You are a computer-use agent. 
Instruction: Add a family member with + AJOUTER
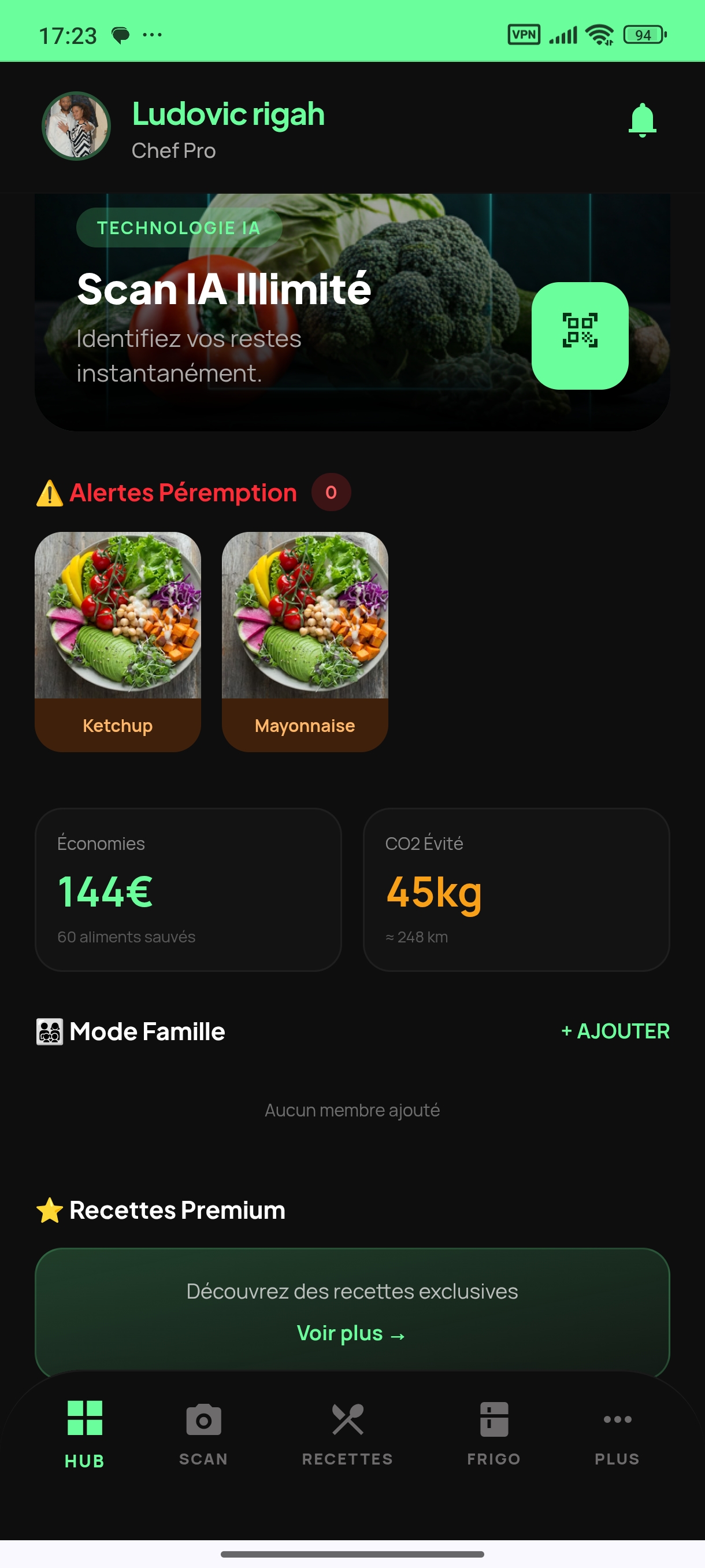pyautogui.click(x=615, y=1031)
